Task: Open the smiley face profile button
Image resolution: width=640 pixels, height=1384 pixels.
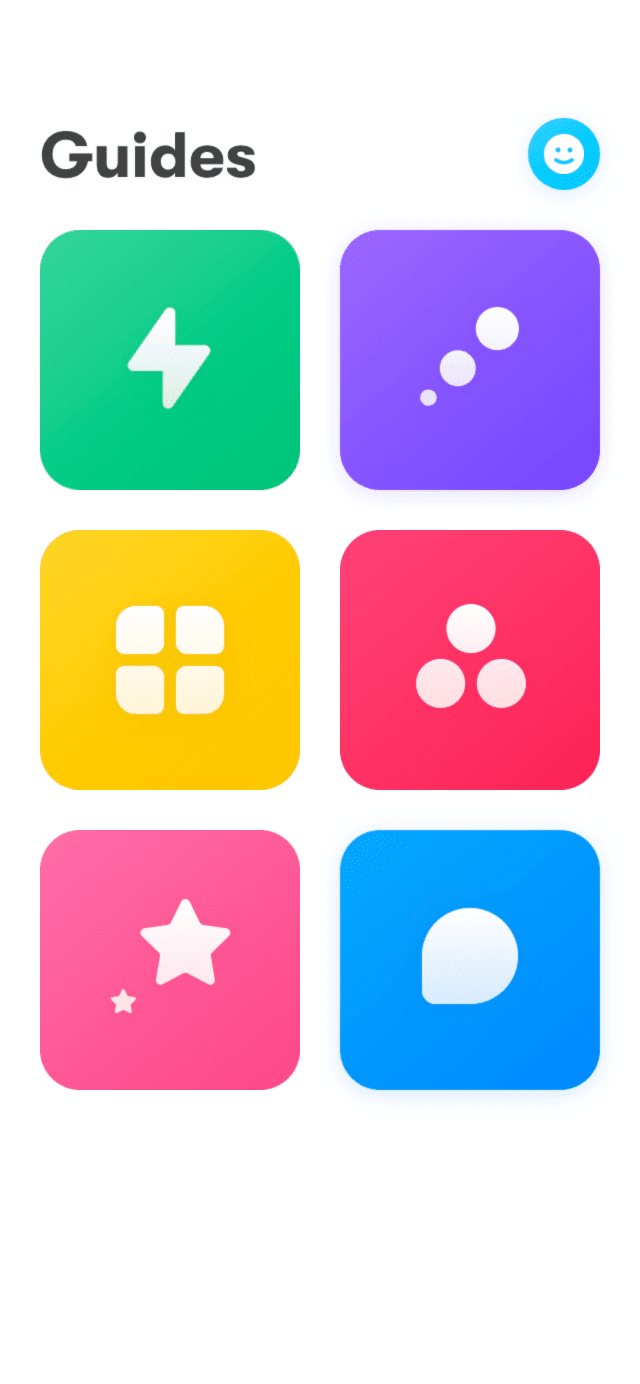Action: [564, 154]
